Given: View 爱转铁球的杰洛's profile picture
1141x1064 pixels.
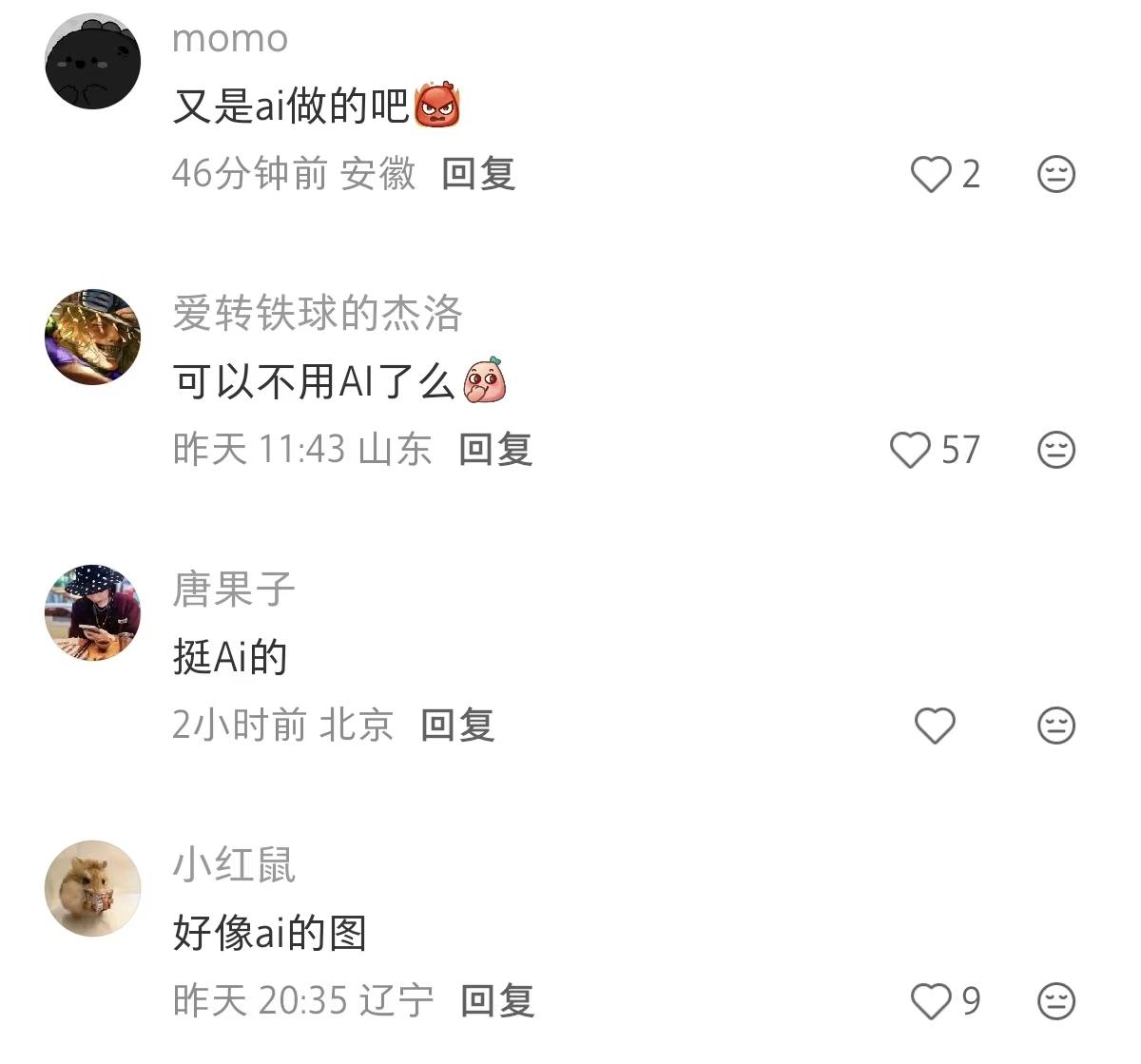Looking at the screenshot, I should click(93, 338).
